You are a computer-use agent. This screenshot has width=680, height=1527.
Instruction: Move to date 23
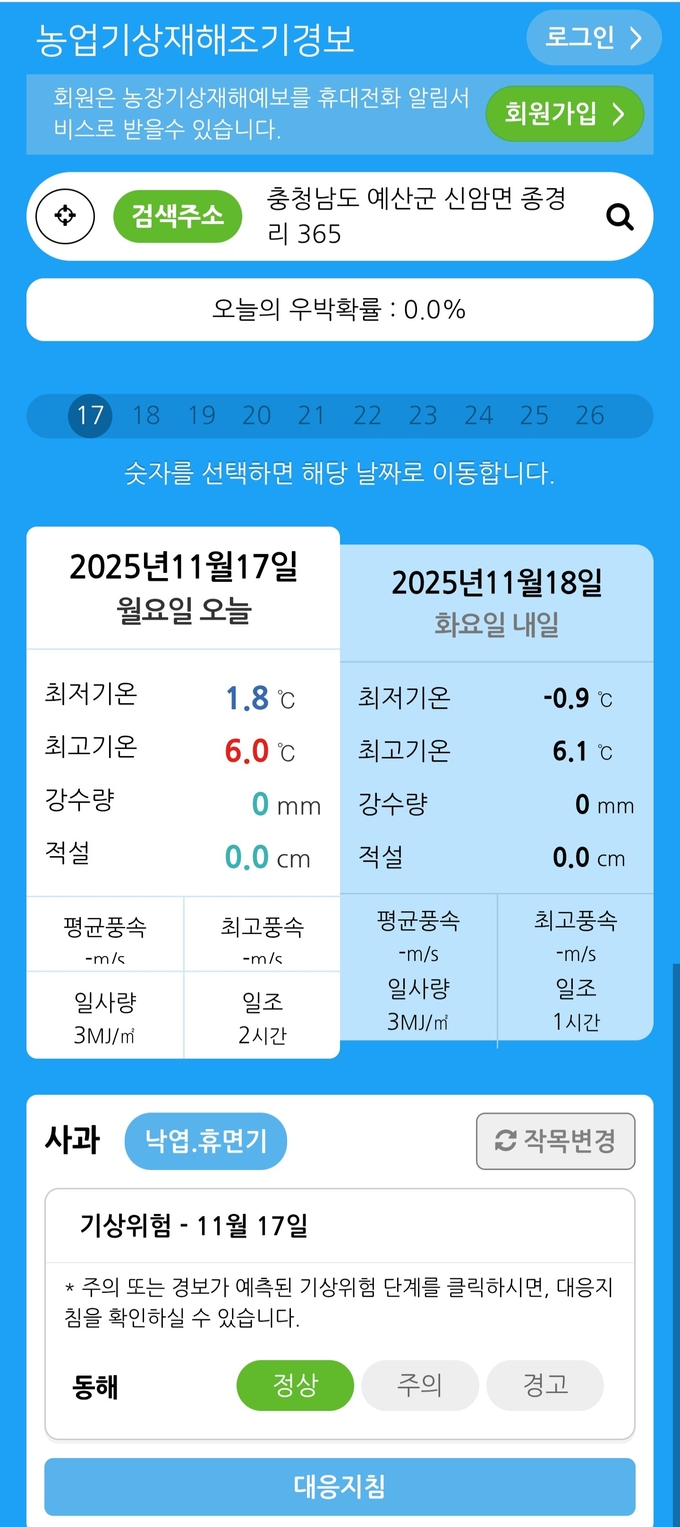click(x=423, y=415)
